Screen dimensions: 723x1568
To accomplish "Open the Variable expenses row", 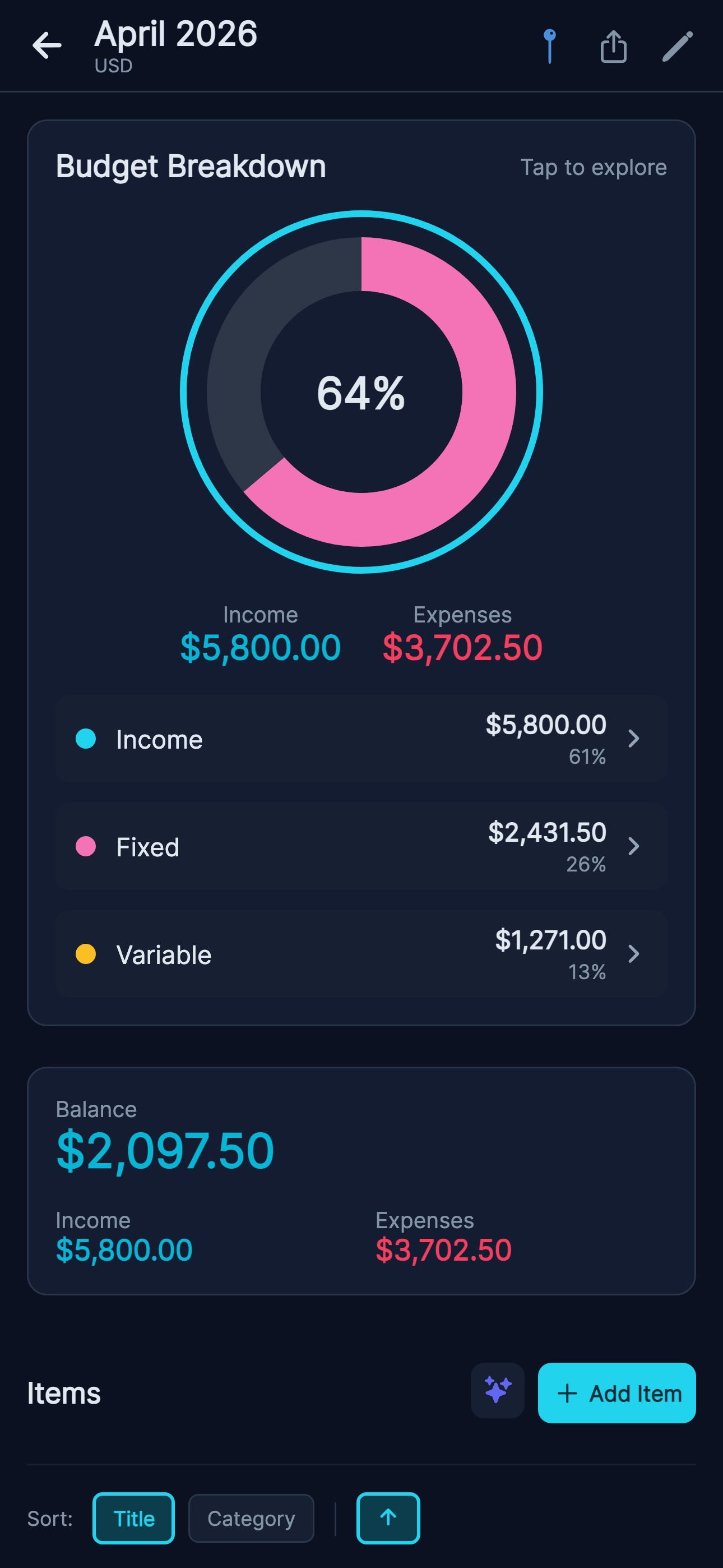I will [361, 954].
